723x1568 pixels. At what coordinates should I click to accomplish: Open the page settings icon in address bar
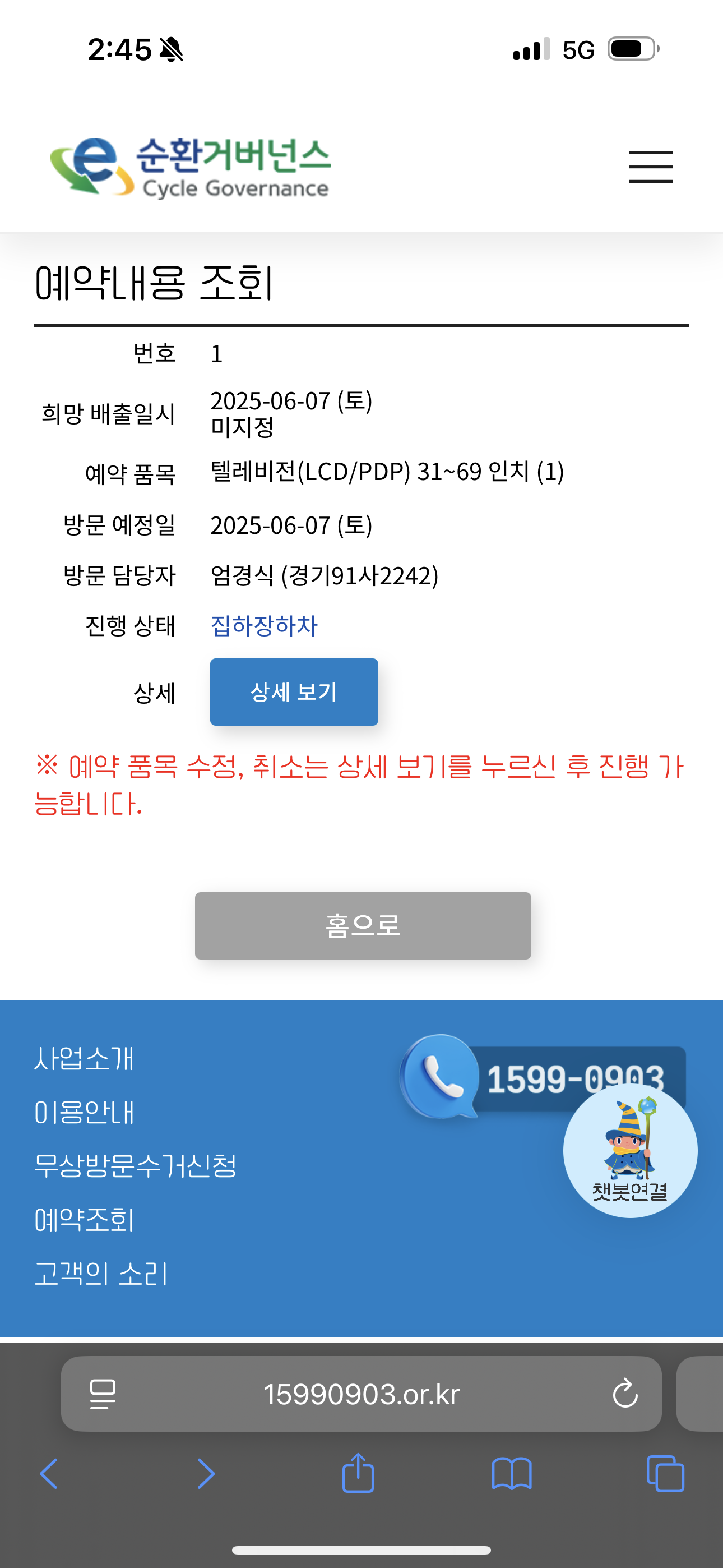click(x=103, y=1394)
